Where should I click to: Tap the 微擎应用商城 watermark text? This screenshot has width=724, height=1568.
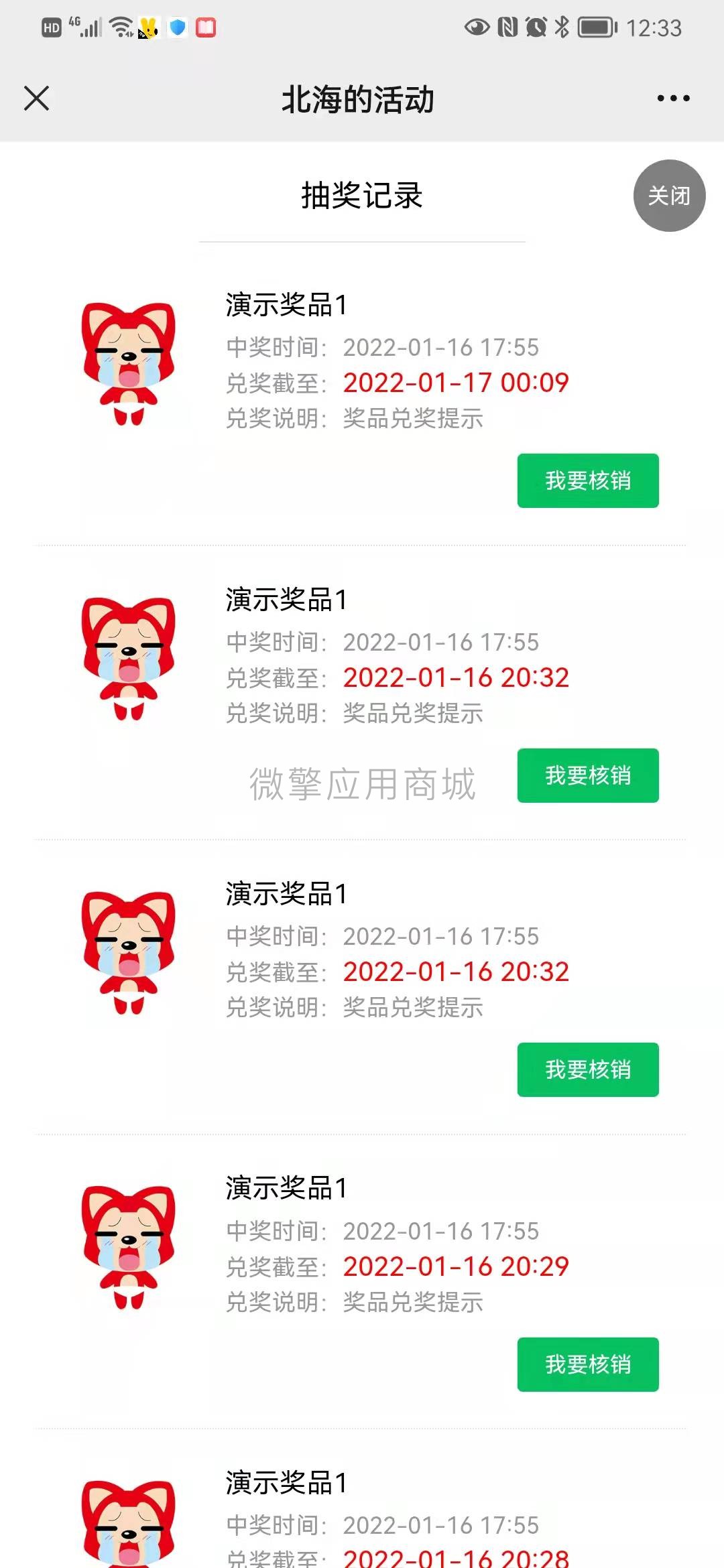(x=362, y=781)
